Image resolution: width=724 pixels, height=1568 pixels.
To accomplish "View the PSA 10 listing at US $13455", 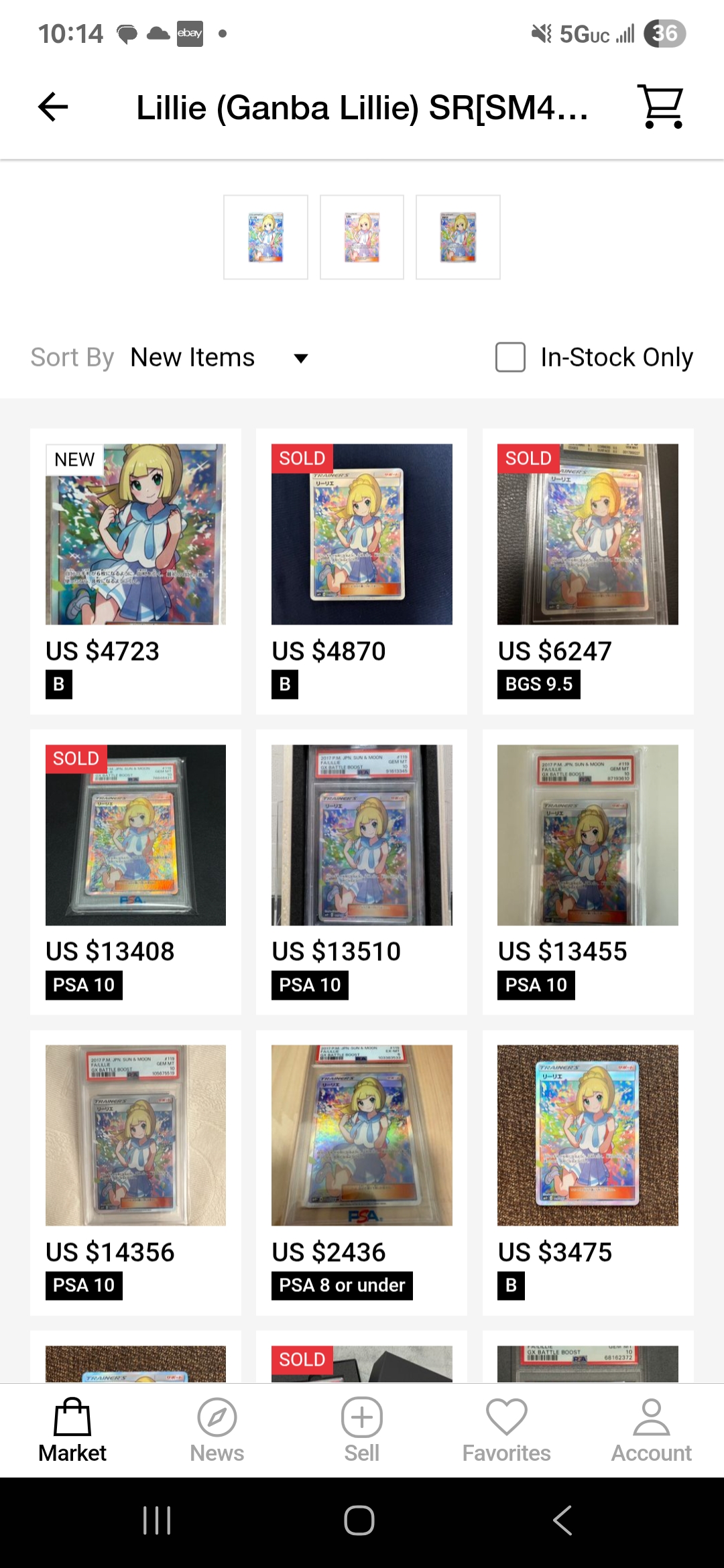I will coord(588,872).
